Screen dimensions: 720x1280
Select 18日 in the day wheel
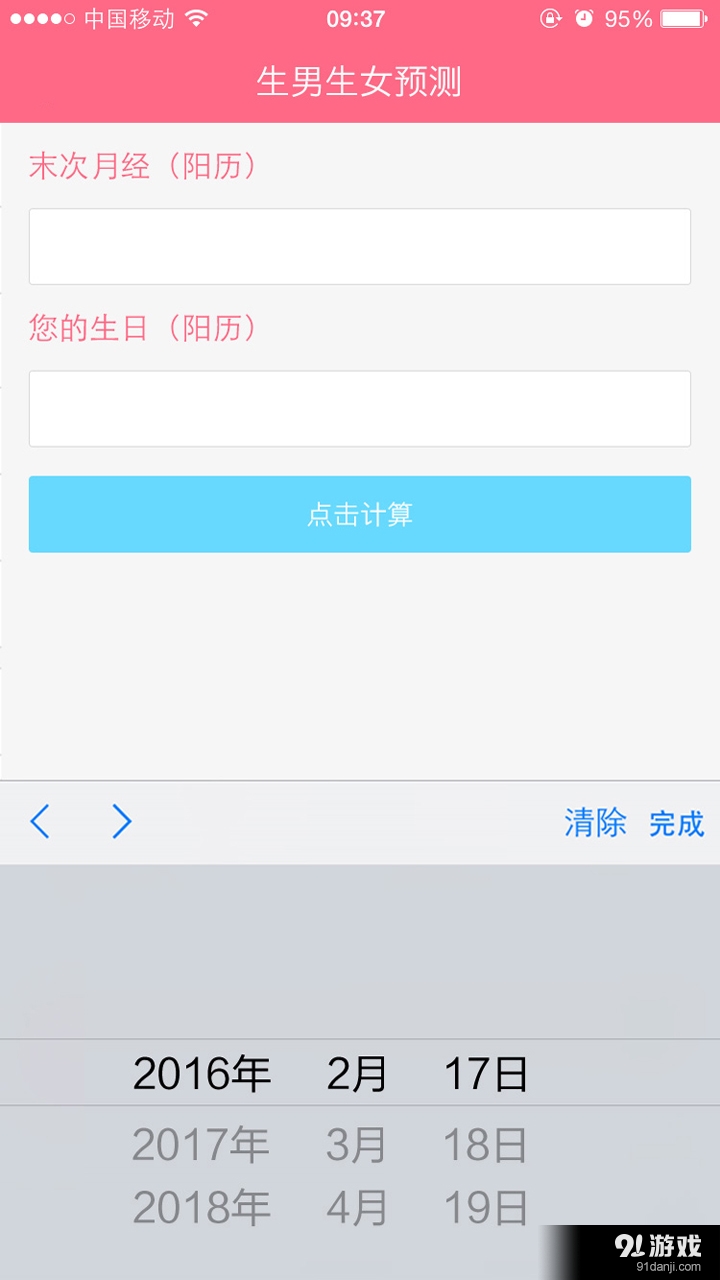(x=484, y=1143)
